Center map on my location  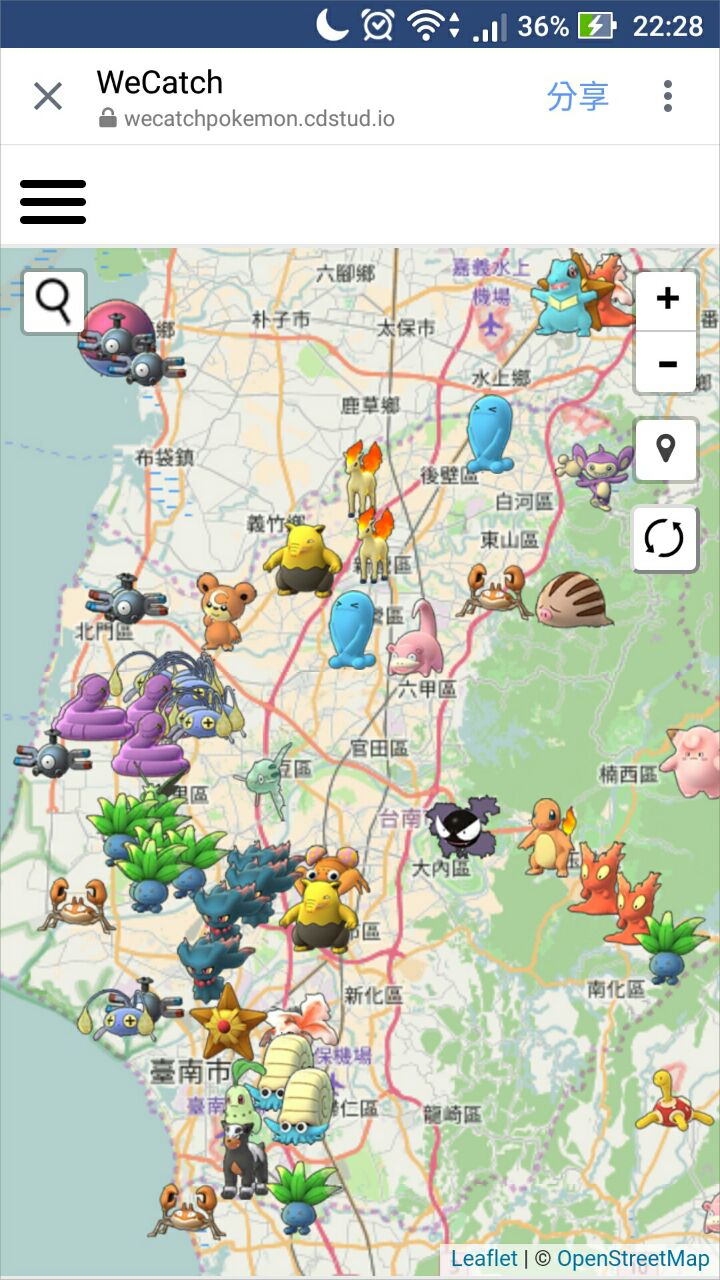(x=665, y=449)
